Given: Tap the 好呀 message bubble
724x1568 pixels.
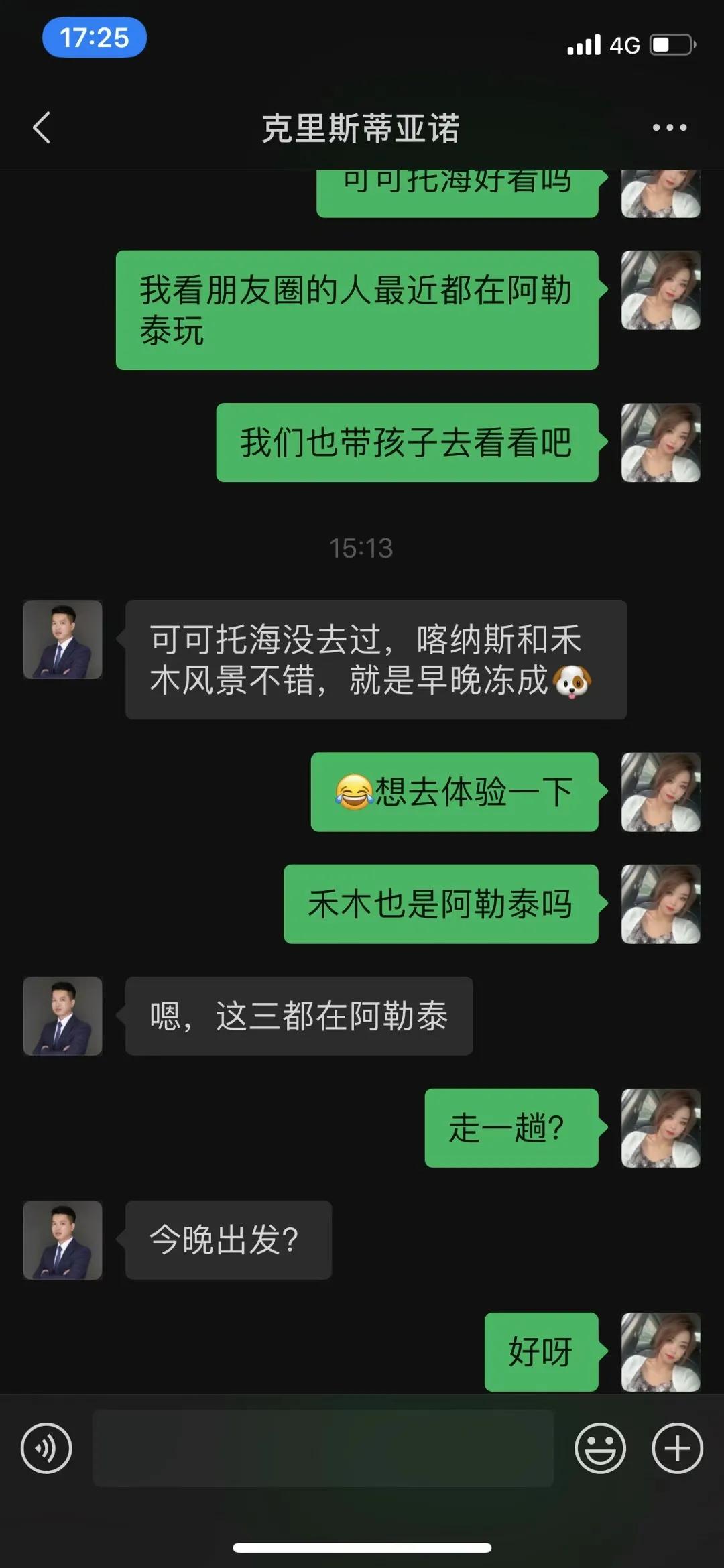Looking at the screenshot, I should (x=541, y=1353).
